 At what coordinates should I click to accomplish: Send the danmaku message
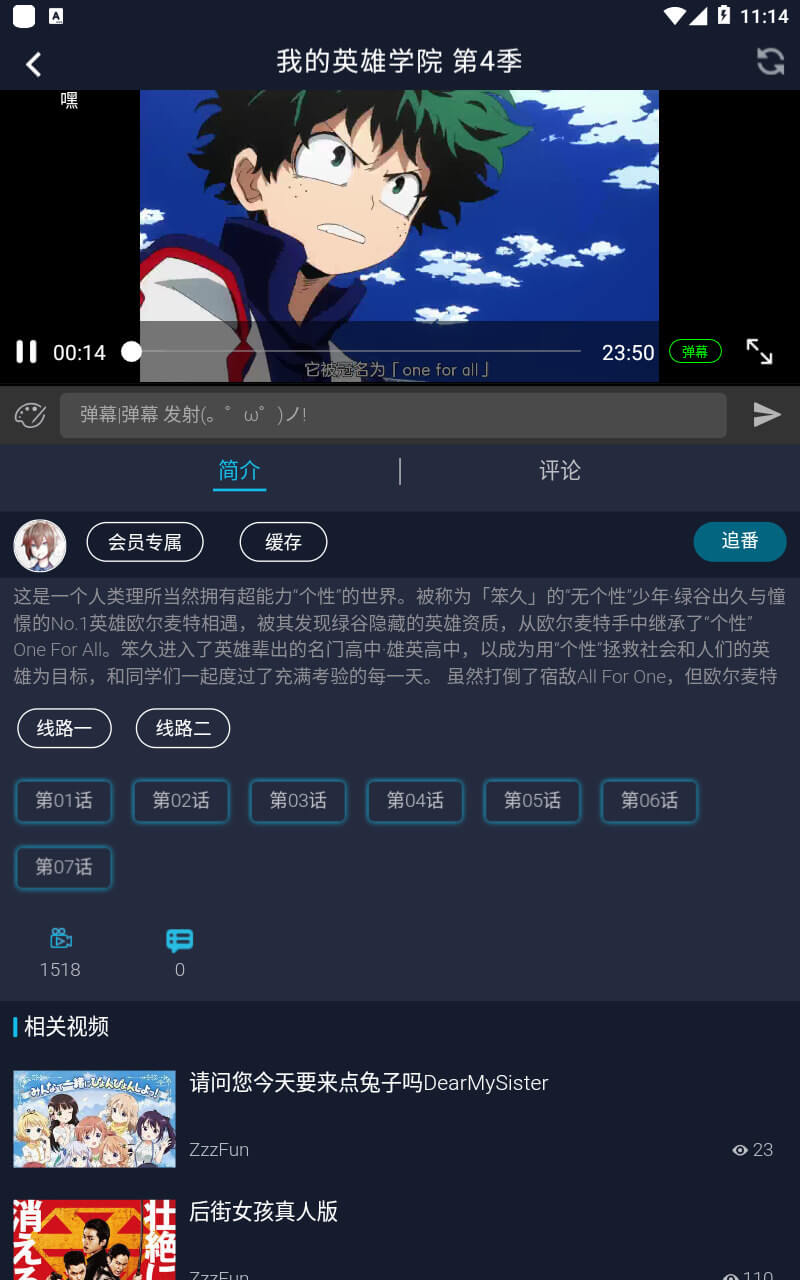point(767,415)
